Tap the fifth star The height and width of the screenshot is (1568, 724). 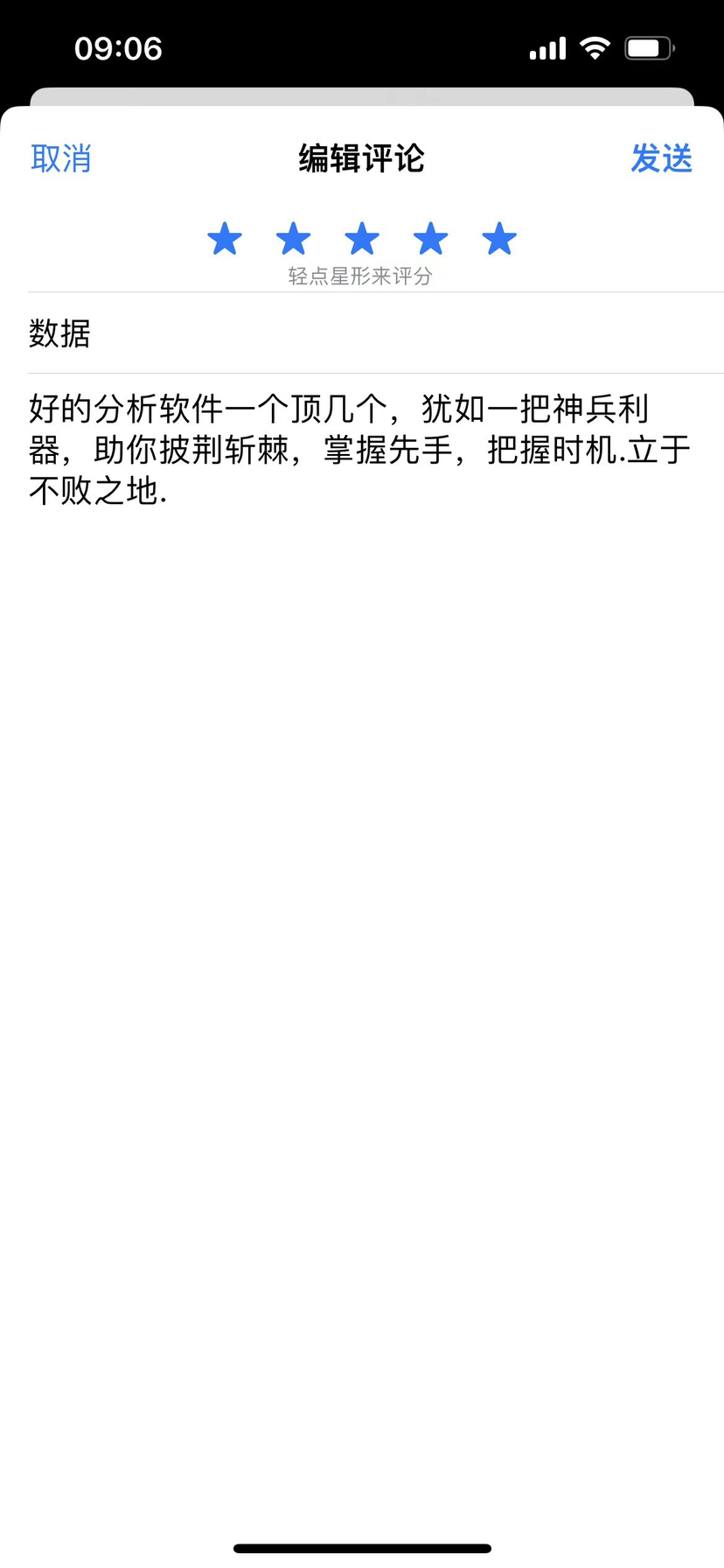pos(499,238)
